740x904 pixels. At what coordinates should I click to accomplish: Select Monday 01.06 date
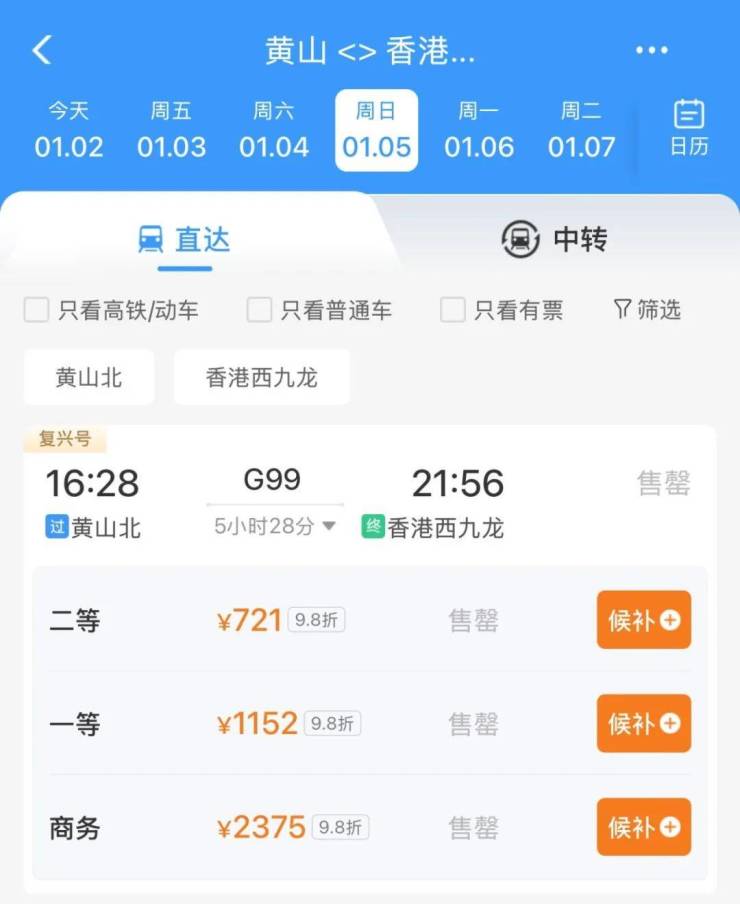(x=479, y=131)
